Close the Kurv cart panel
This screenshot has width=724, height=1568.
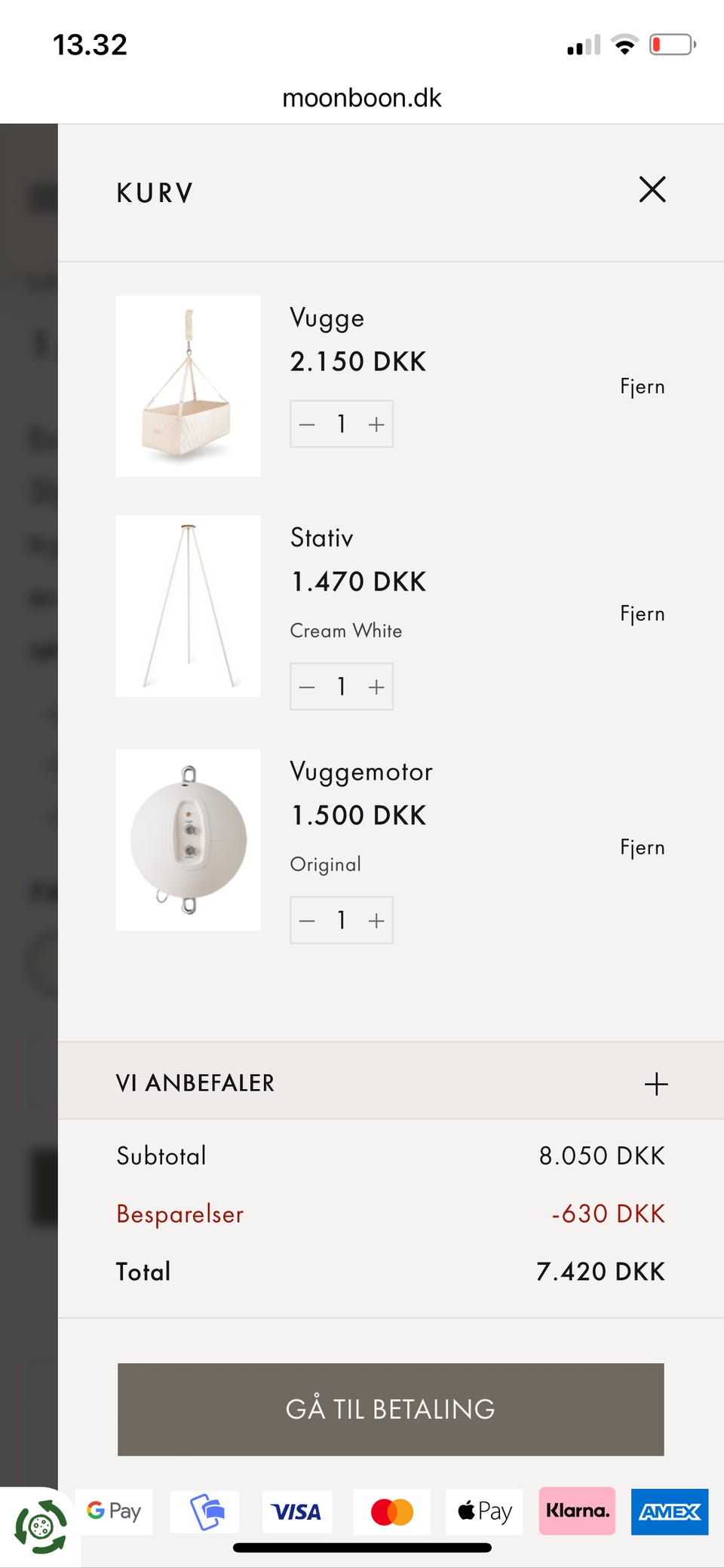(652, 190)
